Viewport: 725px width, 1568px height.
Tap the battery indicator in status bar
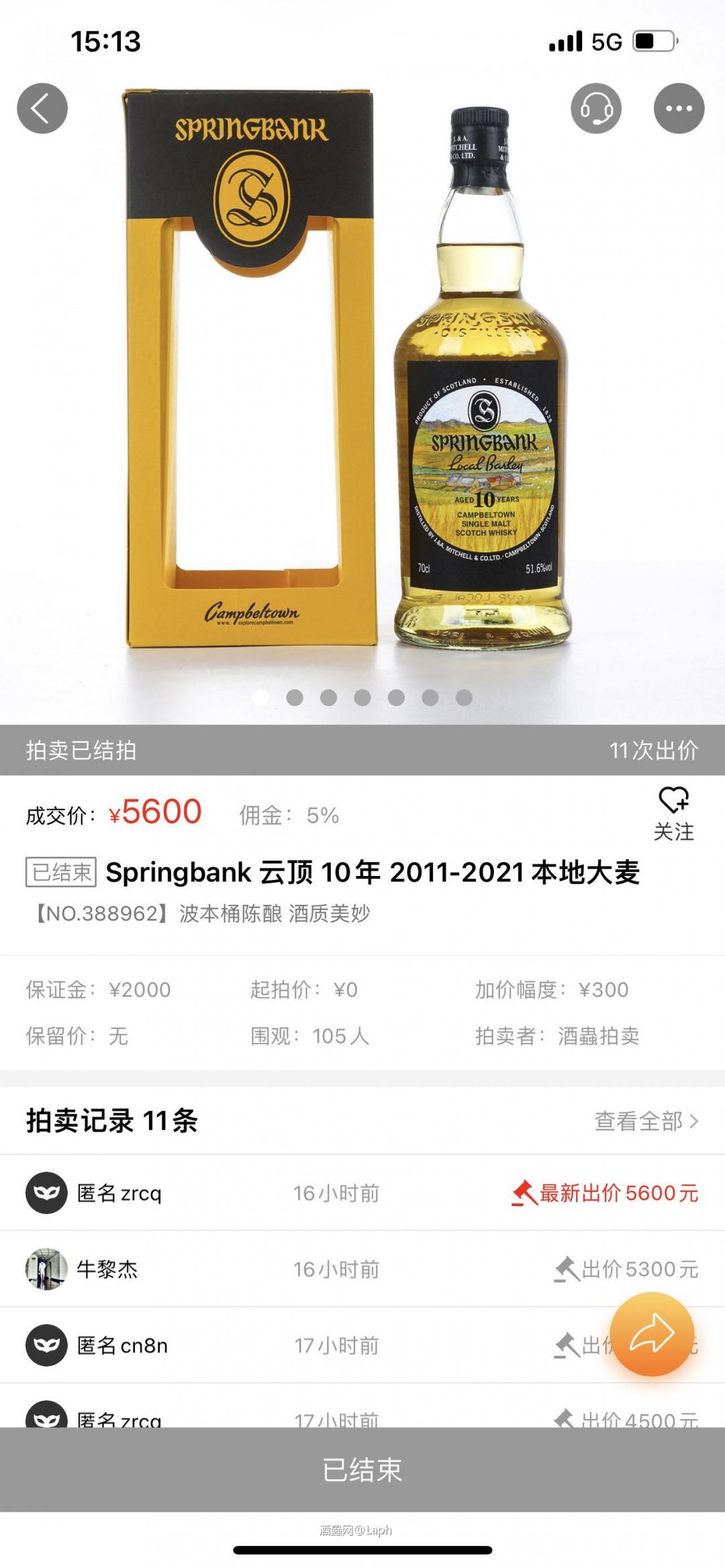[655, 40]
